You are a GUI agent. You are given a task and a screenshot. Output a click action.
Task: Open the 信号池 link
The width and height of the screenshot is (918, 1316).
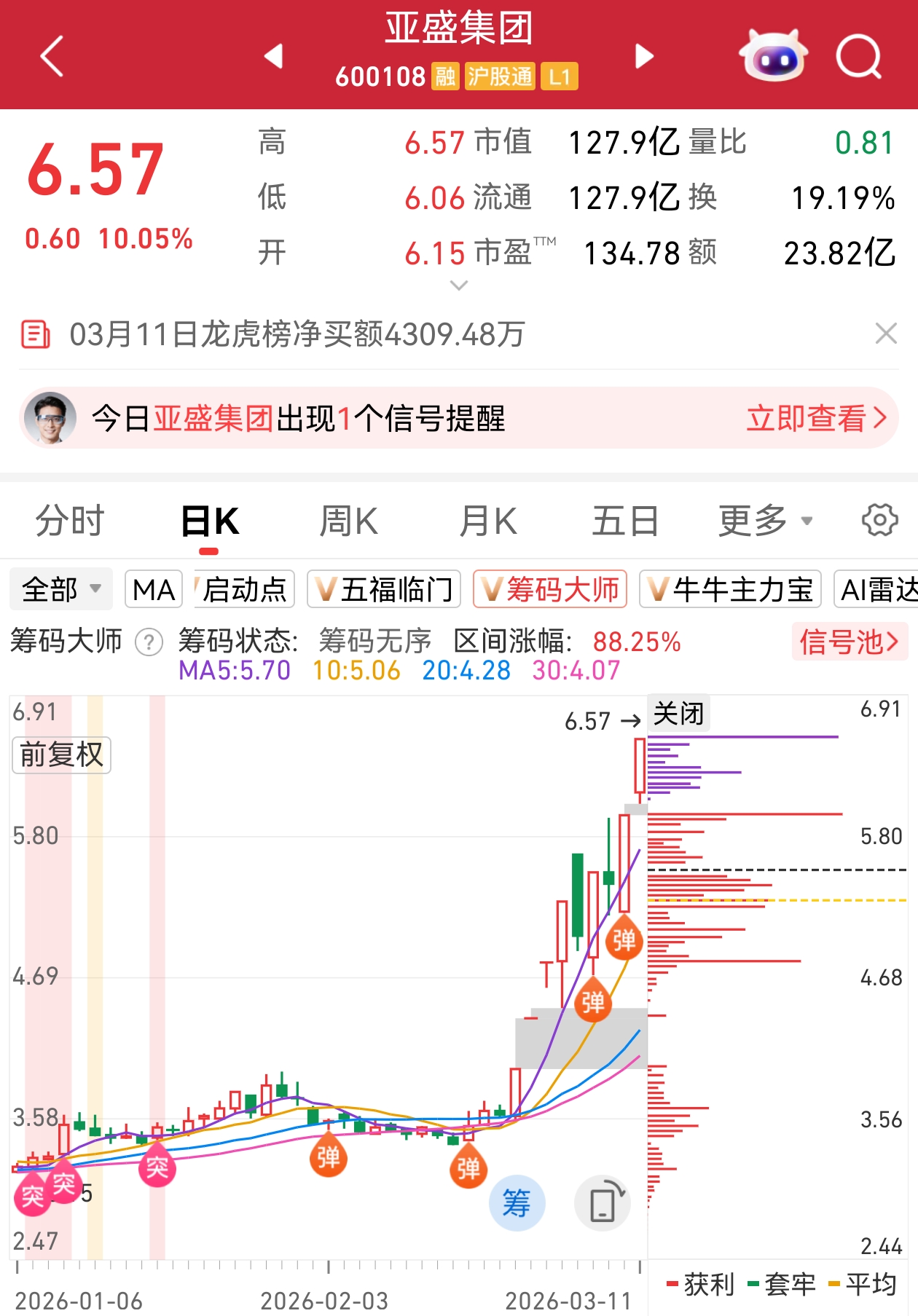[850, 642]
